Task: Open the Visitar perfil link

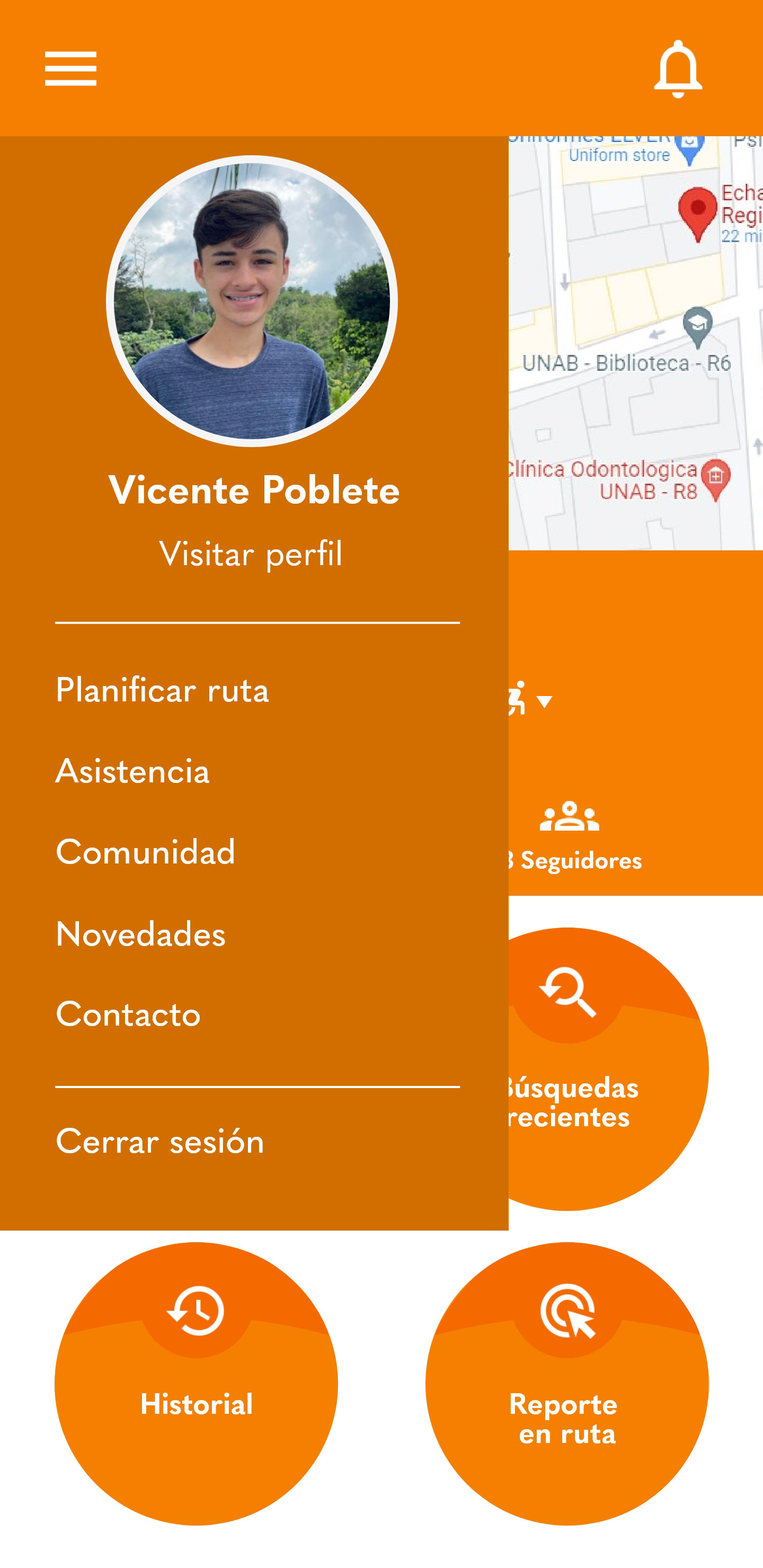Action: (x=251, y=554)
